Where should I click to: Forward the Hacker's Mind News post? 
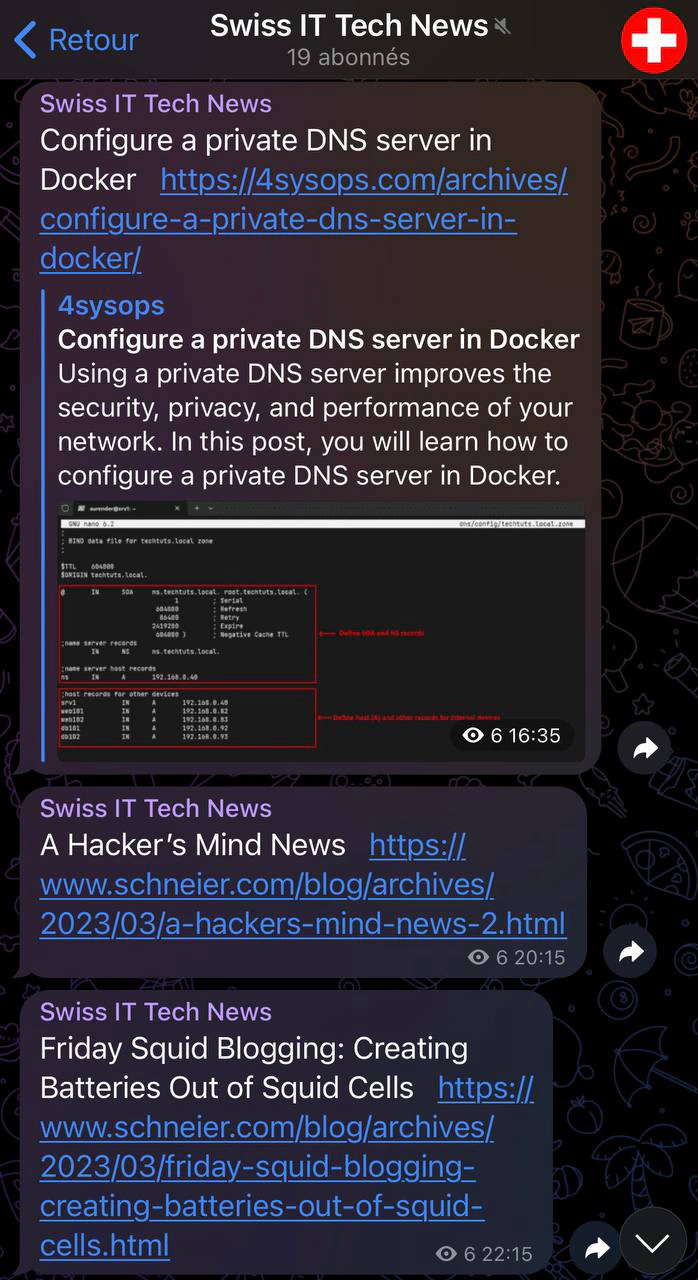click(x=631, y=952)
